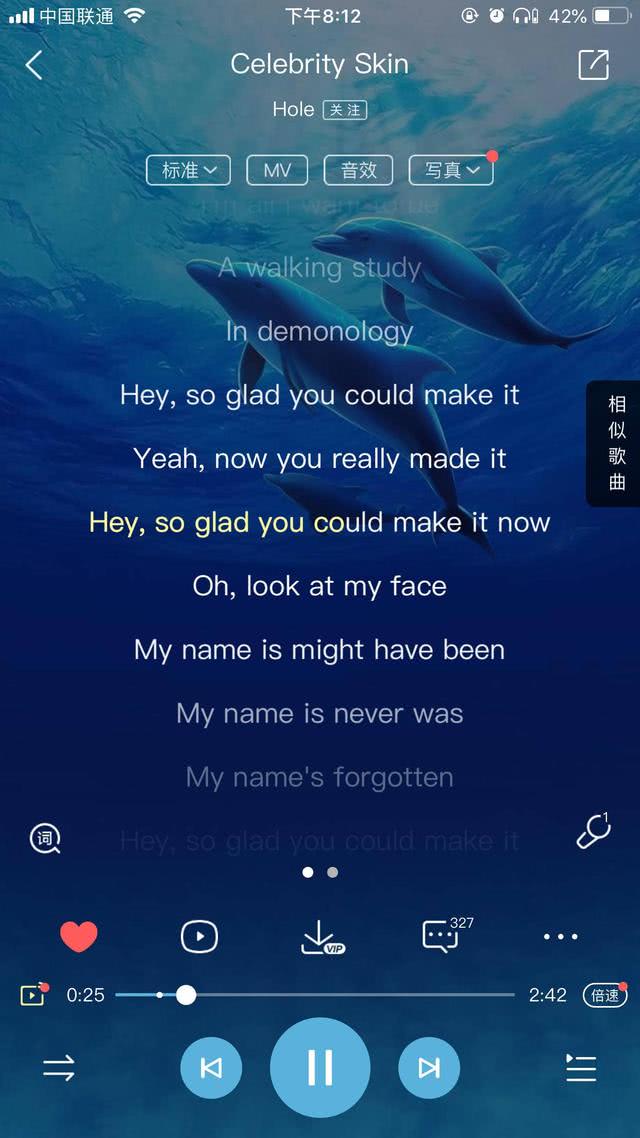
Task: Go back using the top-left arrow
Action: (34, 65)
